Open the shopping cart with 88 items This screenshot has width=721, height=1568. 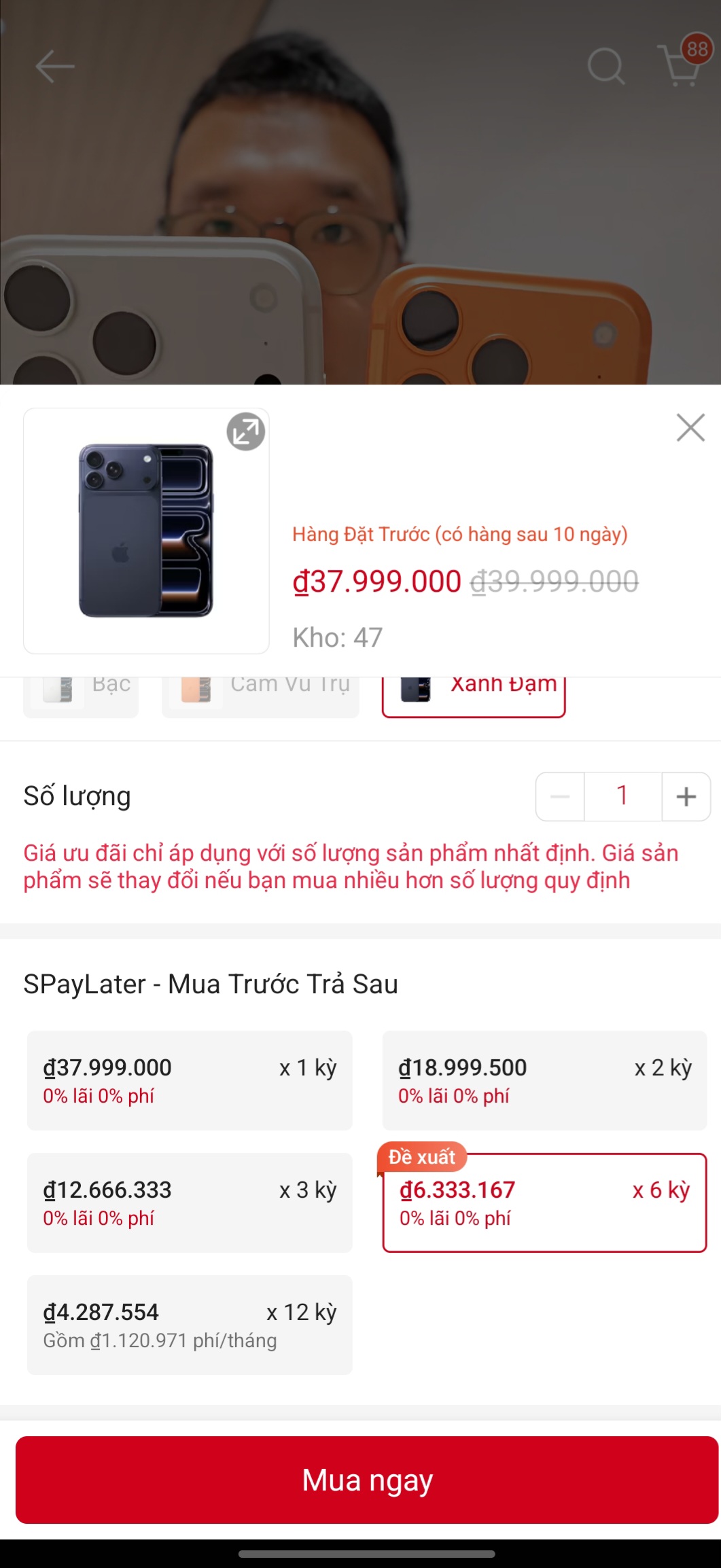(681, 65)
